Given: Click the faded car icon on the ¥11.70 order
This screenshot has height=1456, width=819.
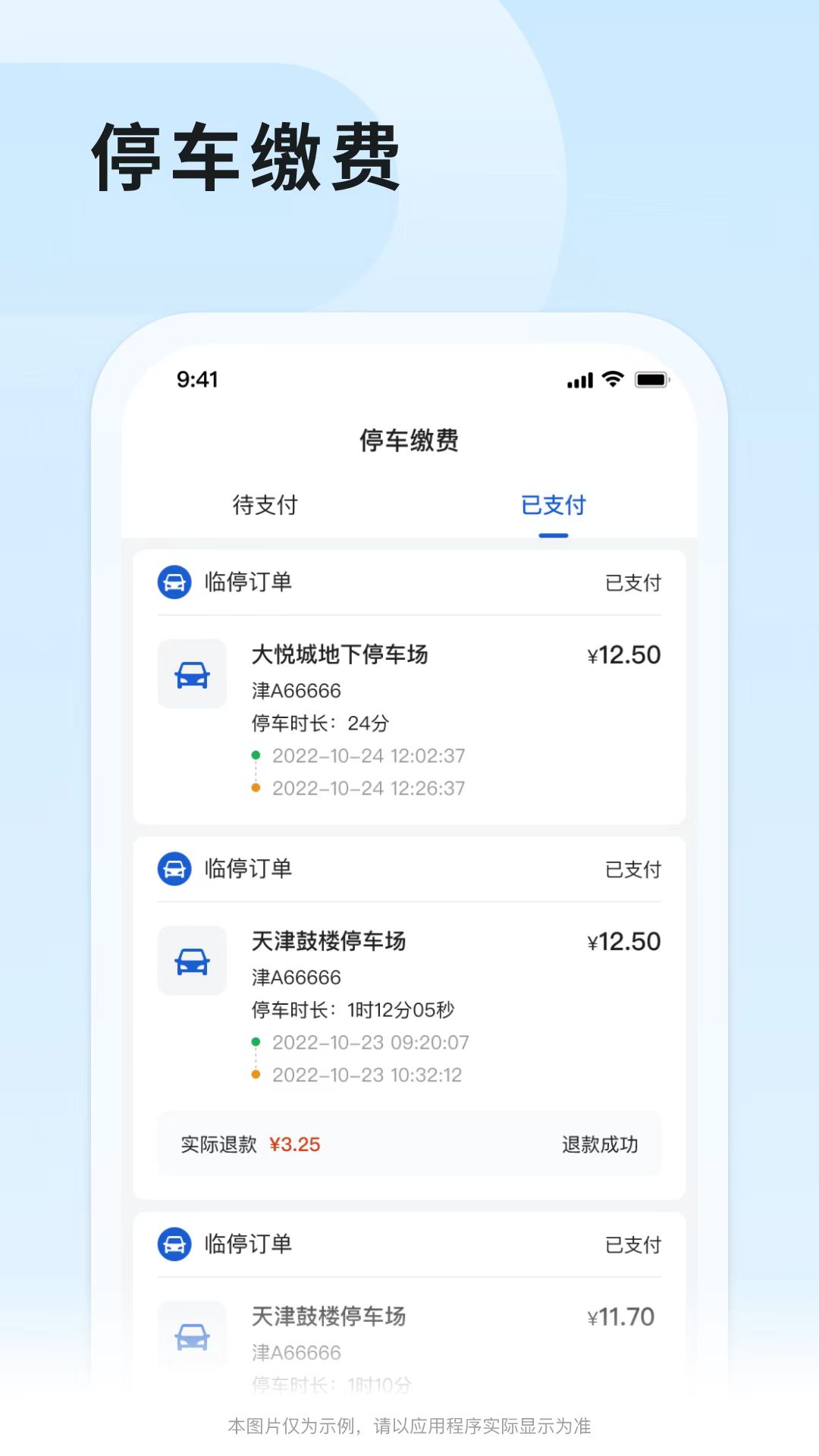Looking at the screenshot, I should 192,1336.
